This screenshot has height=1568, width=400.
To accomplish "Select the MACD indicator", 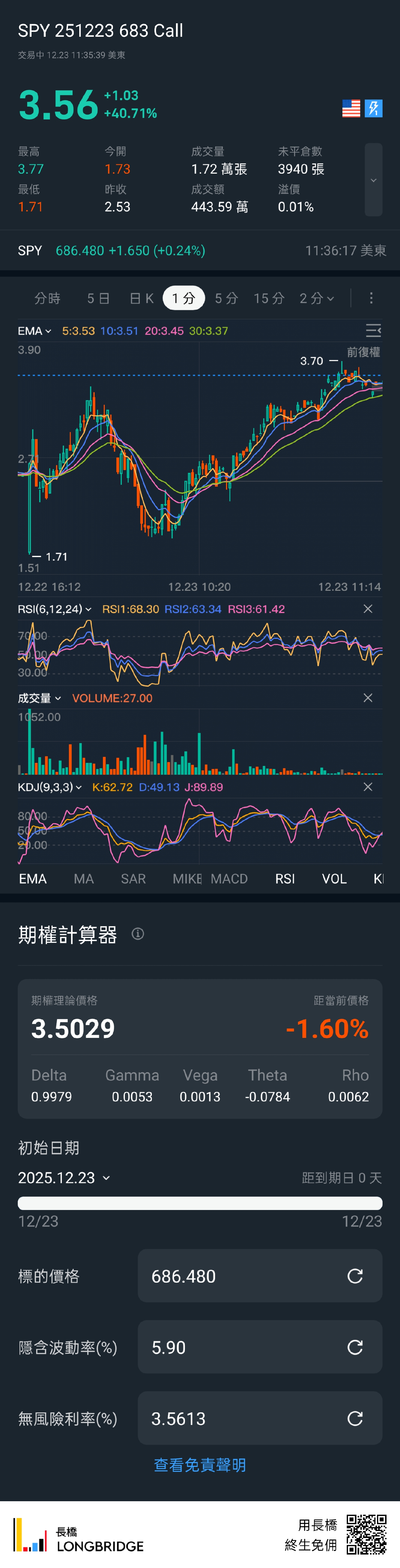I will [229, 878].
